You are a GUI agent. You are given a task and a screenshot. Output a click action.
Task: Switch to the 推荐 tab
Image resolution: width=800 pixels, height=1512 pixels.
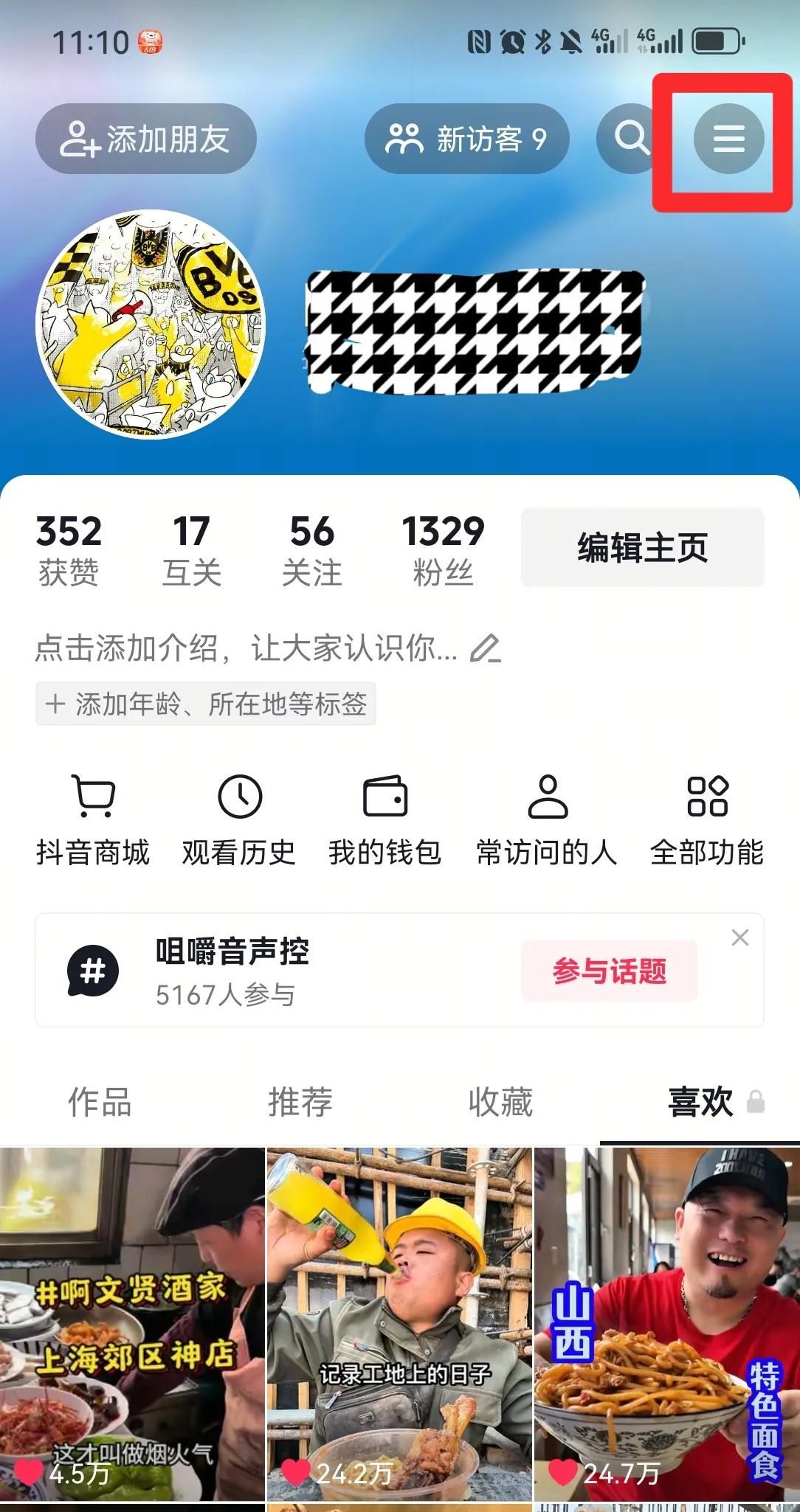(x=299, y=1103)
